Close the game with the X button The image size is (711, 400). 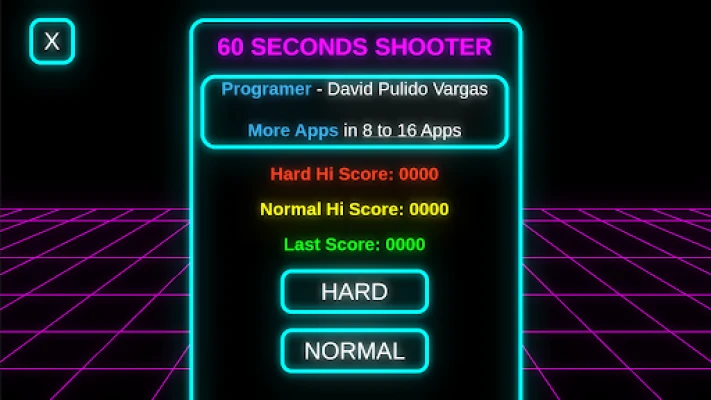[52, 42]
